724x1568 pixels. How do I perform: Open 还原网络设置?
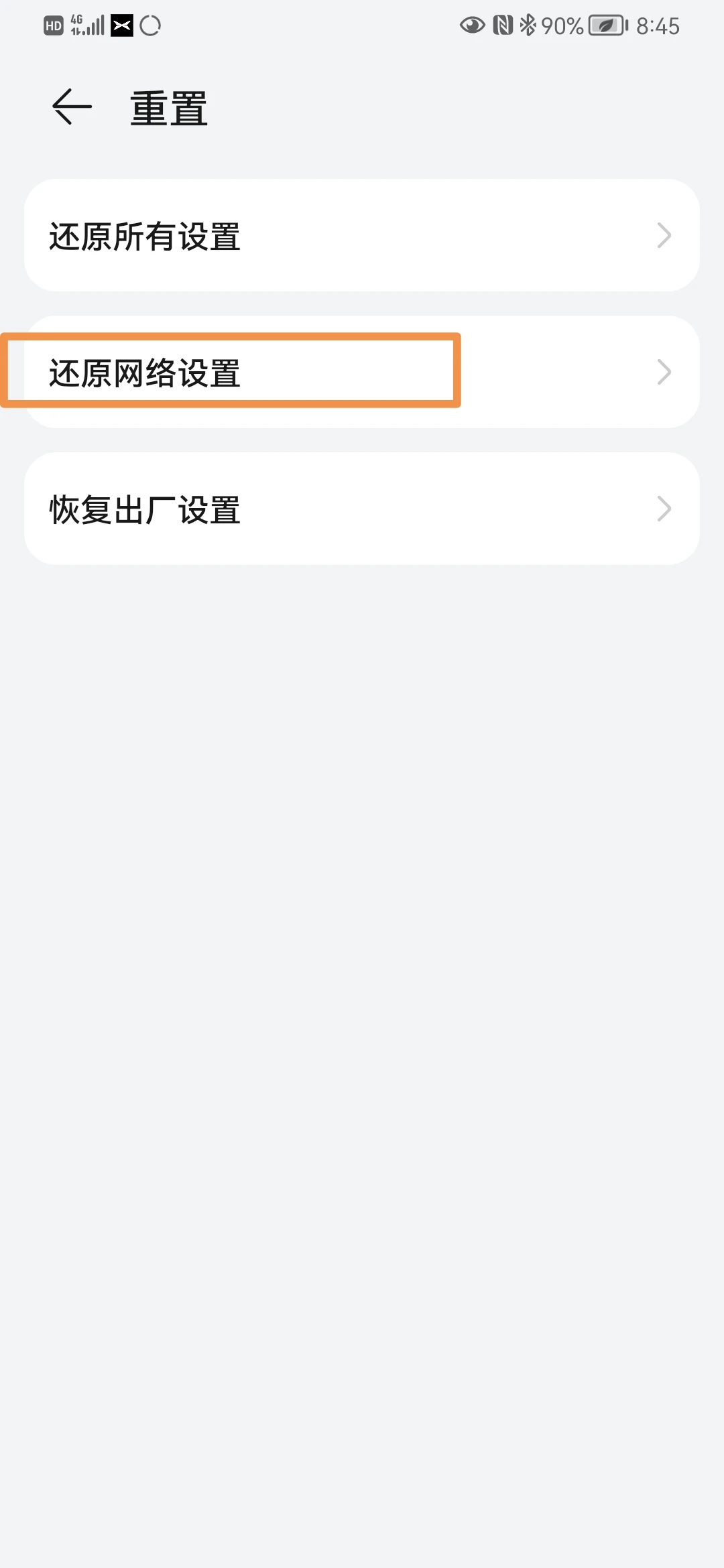coord(362,372)
